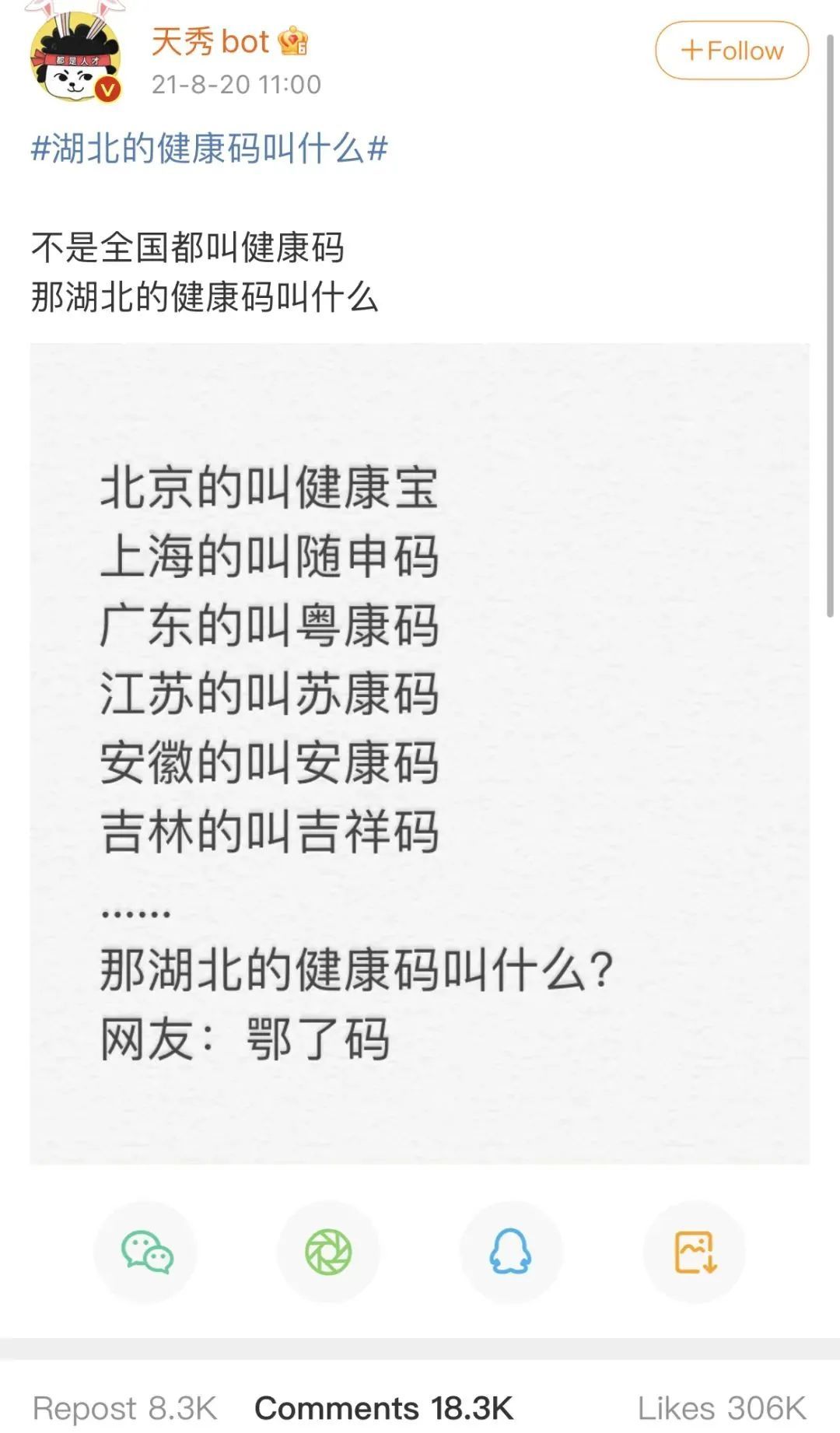The width and height of the screenshot is (840, 1433).
Task: Save the image to the phone
Action: click(x=695, y=1252)
